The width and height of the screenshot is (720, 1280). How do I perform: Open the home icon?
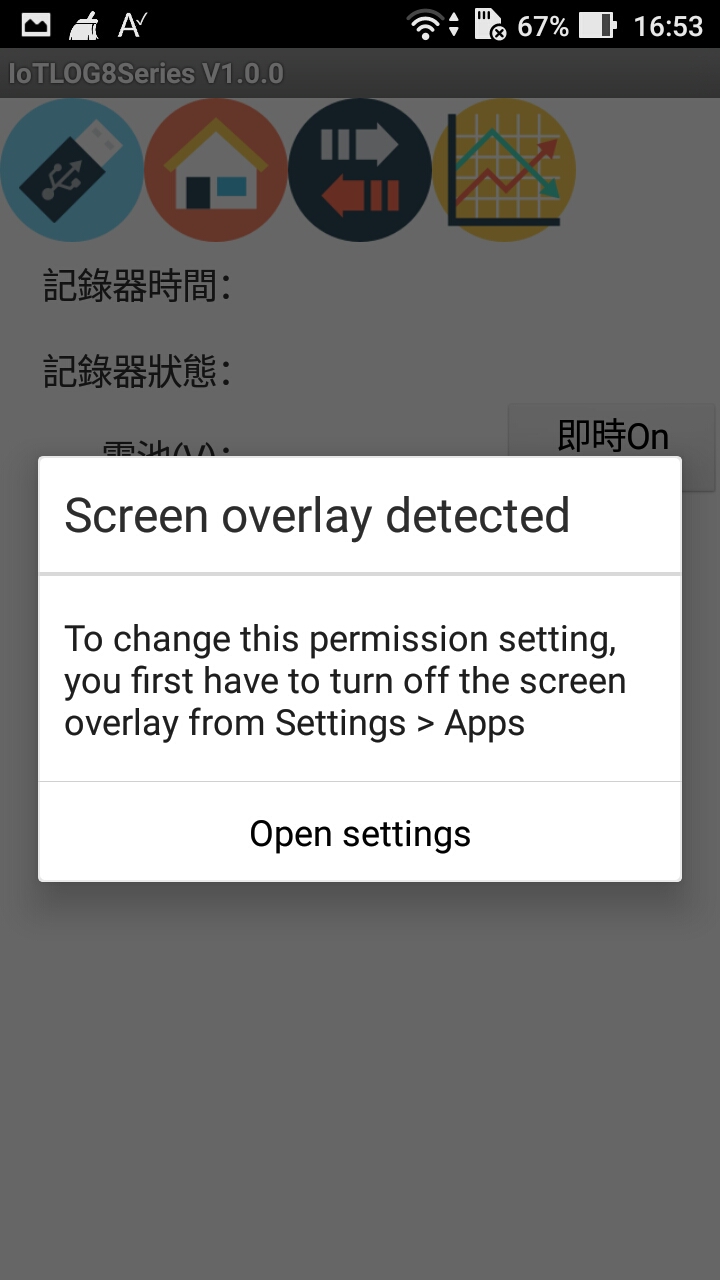[x=216, y=170]
